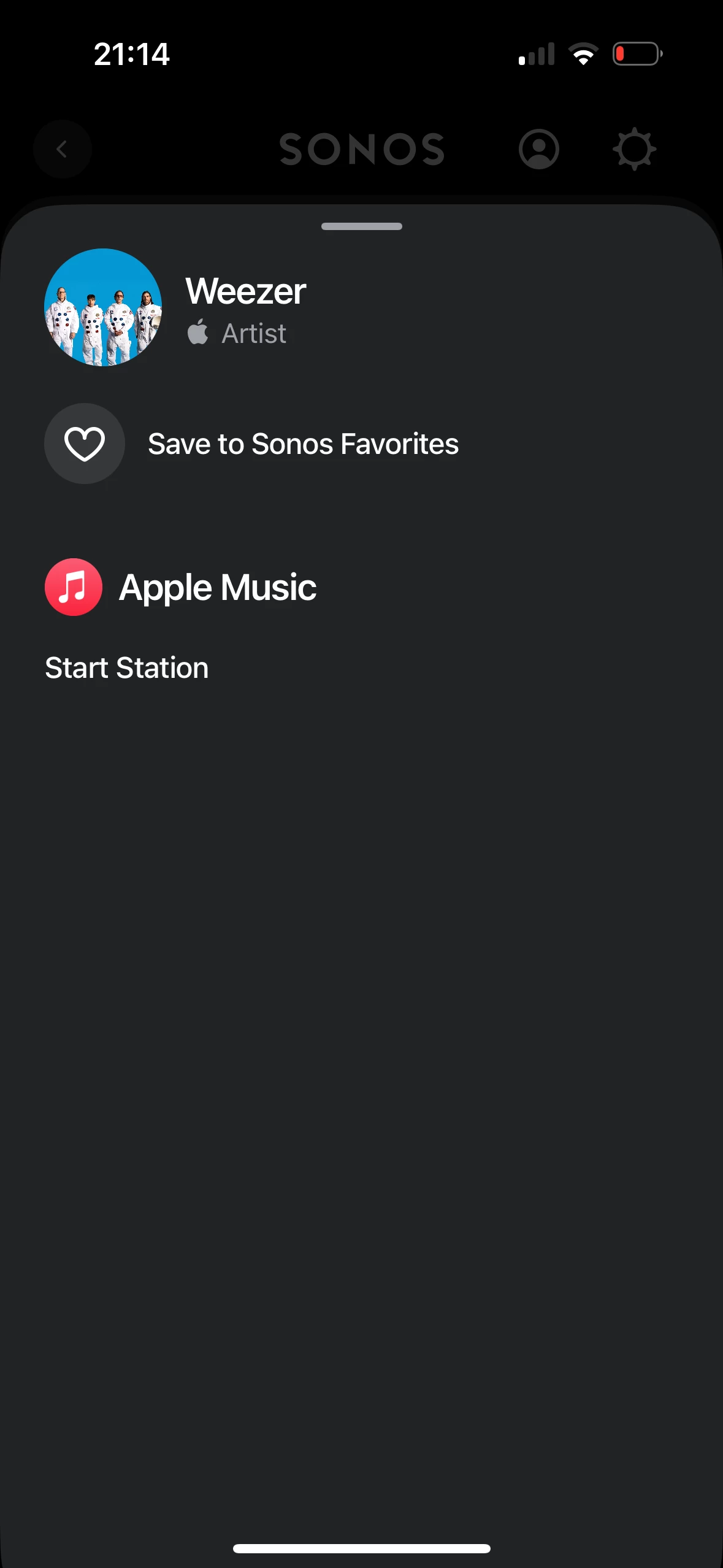Save Weezer to Sonos Favorites

point(251,444)
